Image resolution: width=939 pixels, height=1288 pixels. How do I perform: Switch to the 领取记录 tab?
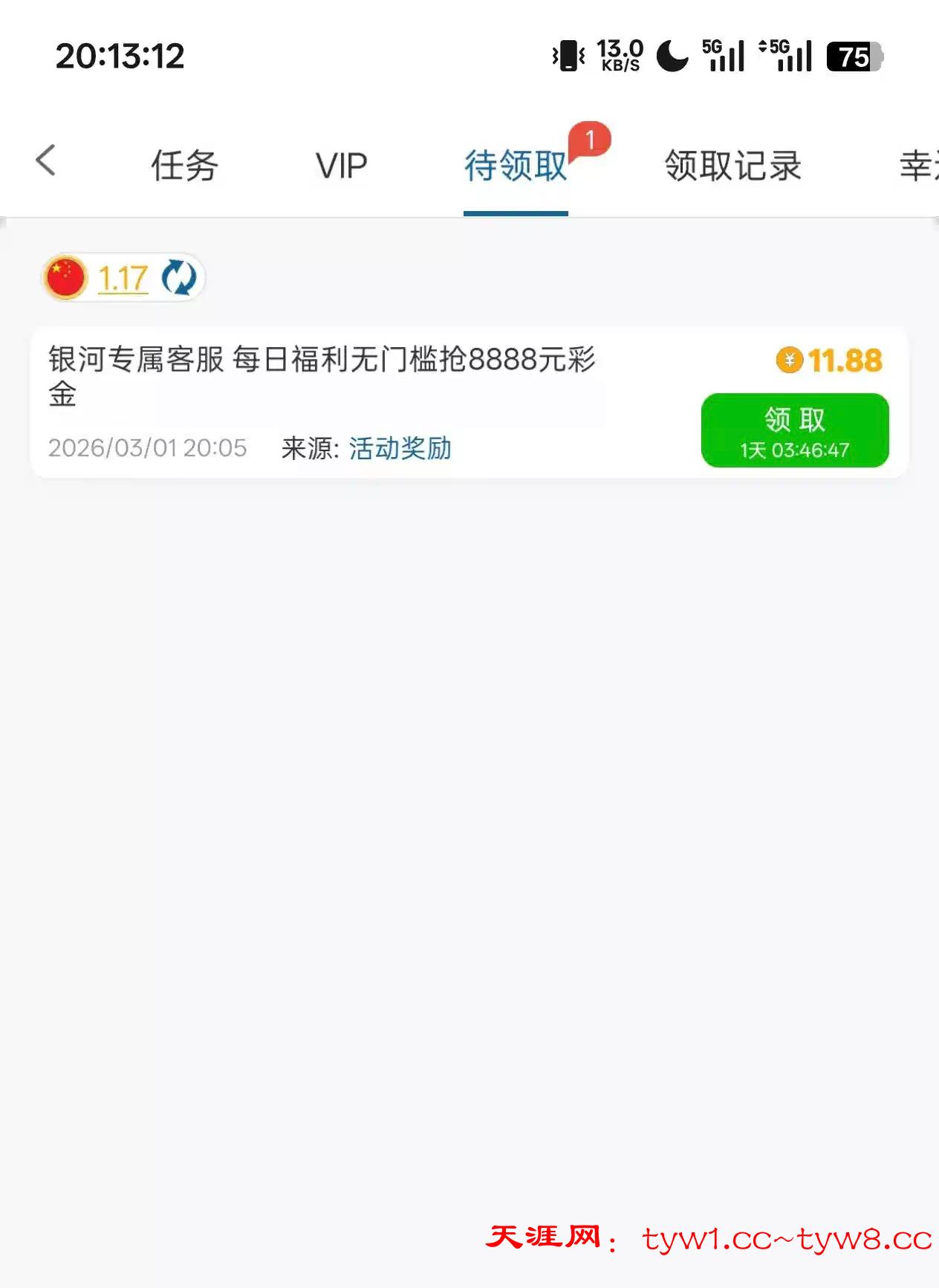732,165
